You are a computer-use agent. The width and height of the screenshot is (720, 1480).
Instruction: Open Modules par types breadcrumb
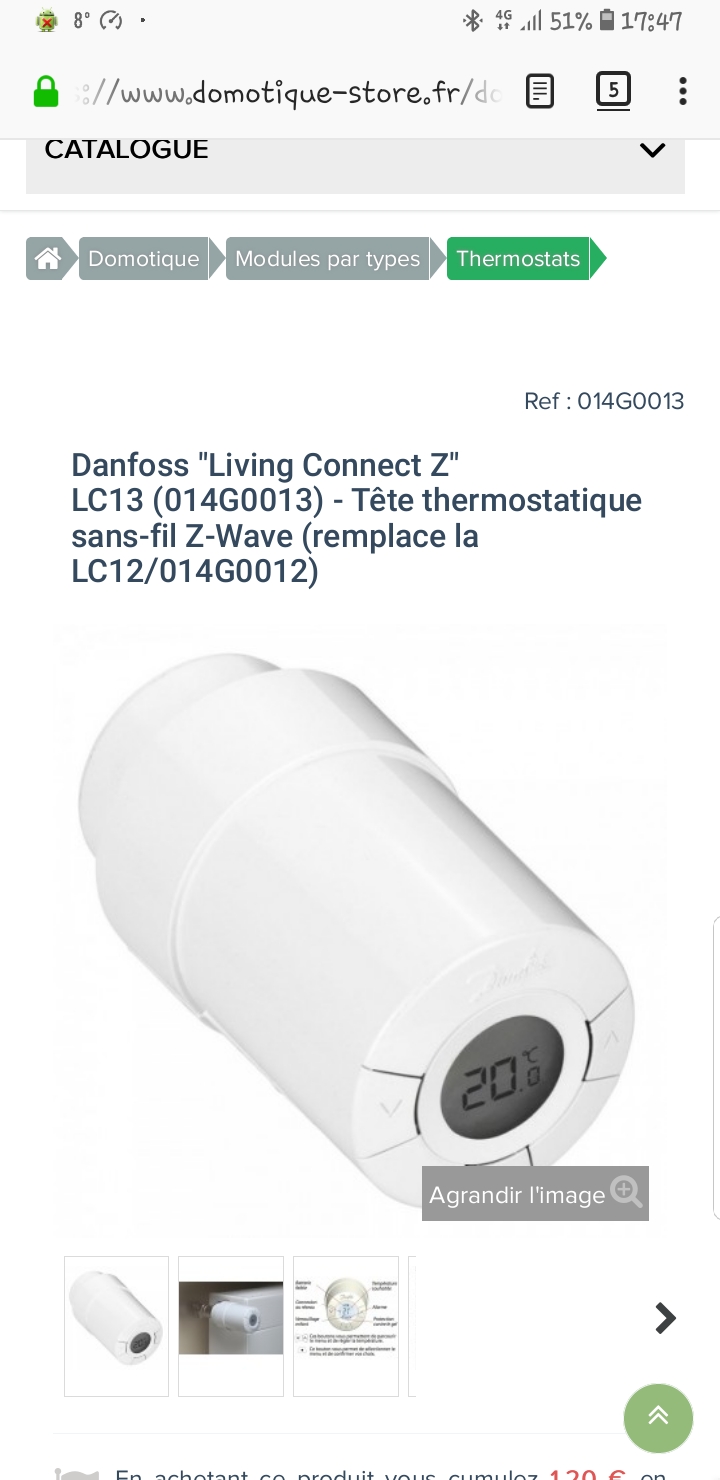point(327,259)
